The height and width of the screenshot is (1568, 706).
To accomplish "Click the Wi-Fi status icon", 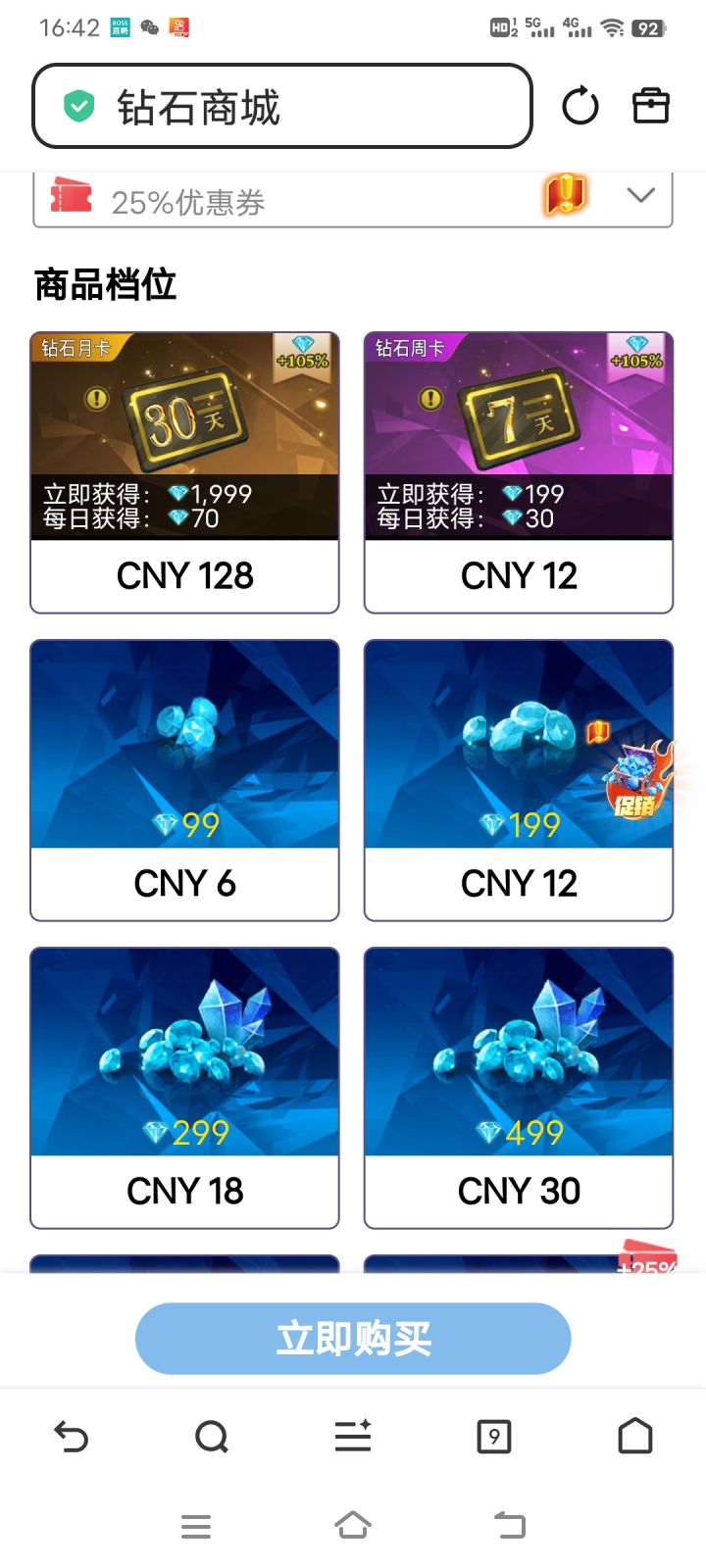I will click(614, 27).
